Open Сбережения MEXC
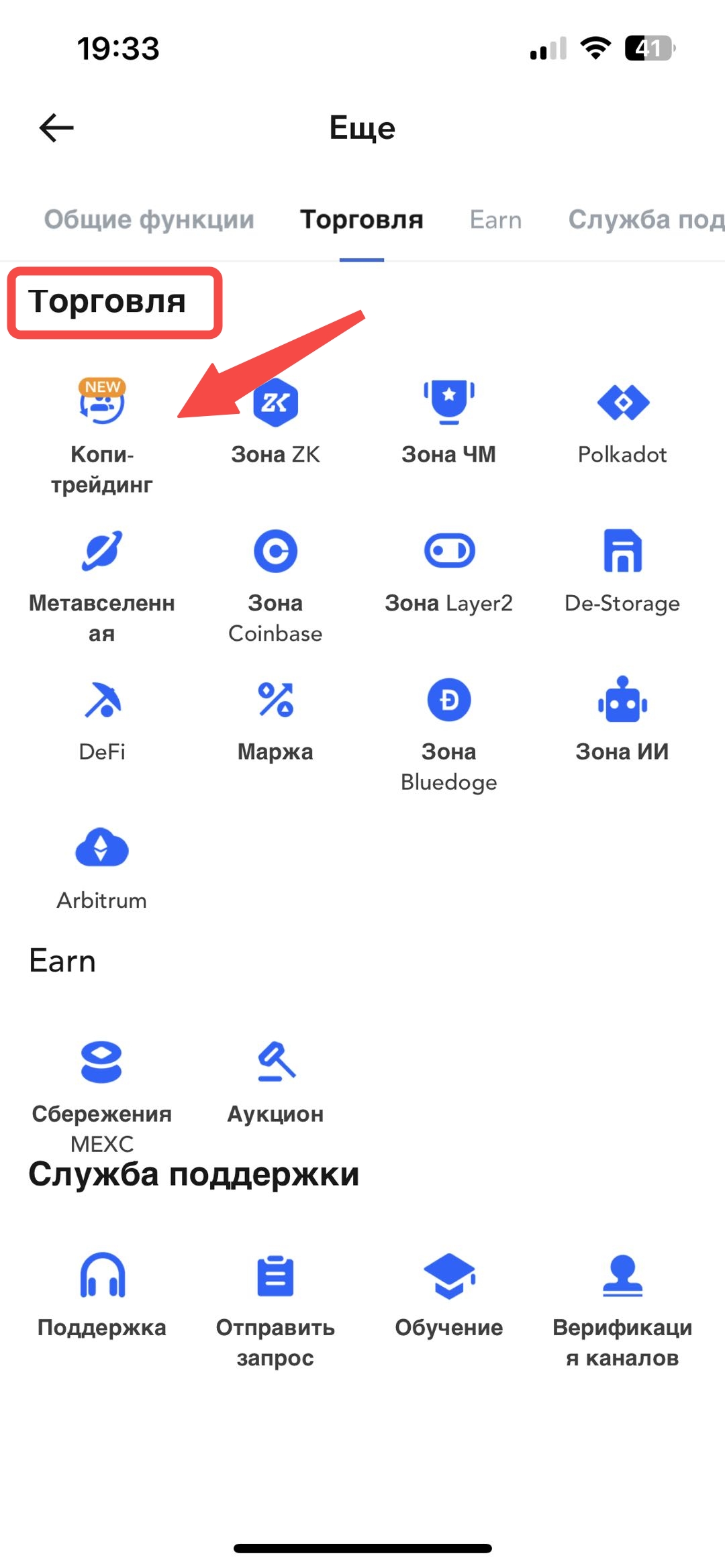725x1568 pixels. pos(102,1087)
